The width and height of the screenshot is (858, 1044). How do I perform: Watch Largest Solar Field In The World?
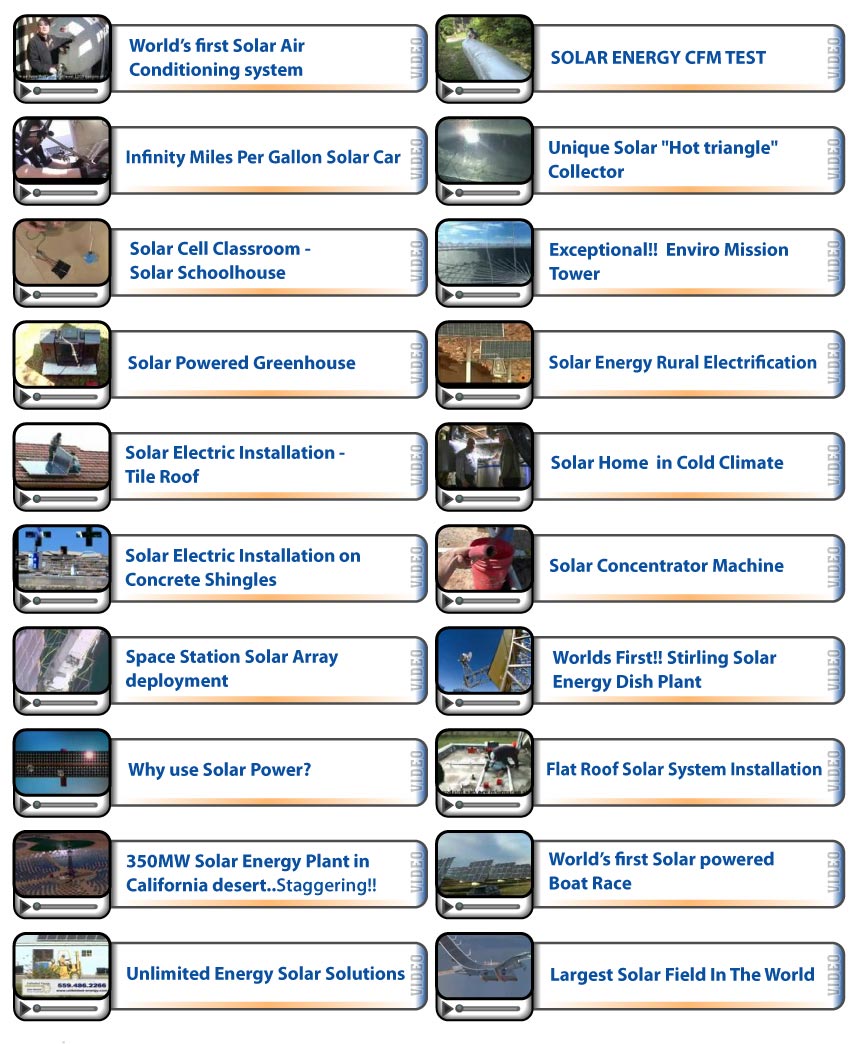pyautogui.click(x=681, y=975)
